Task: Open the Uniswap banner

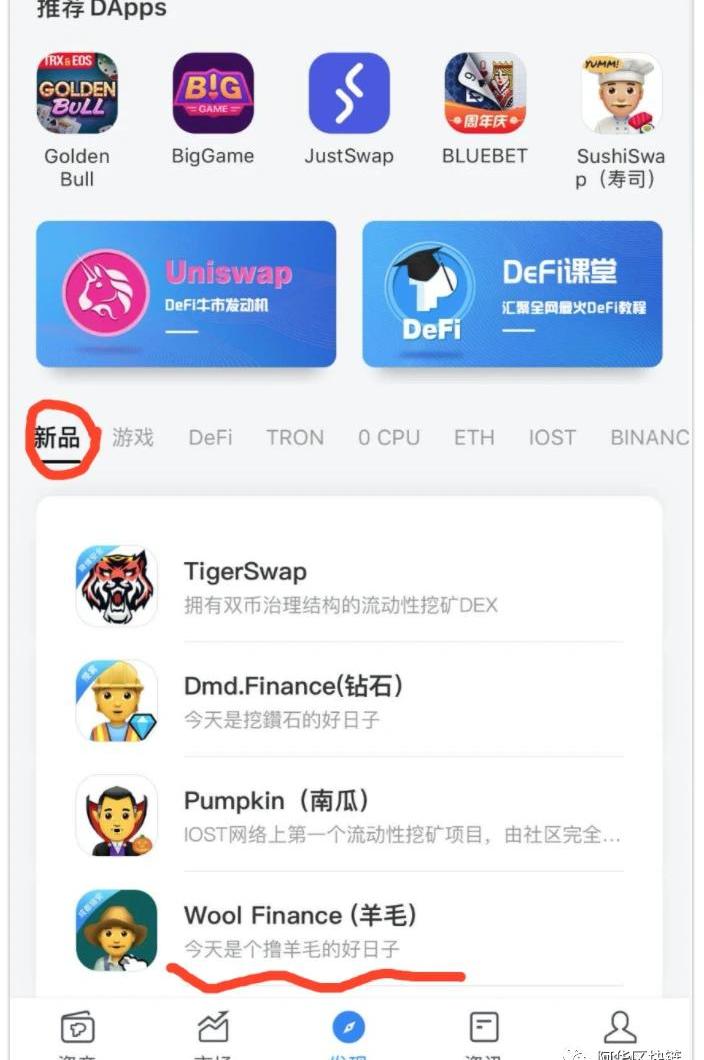Action: point(186,294)
